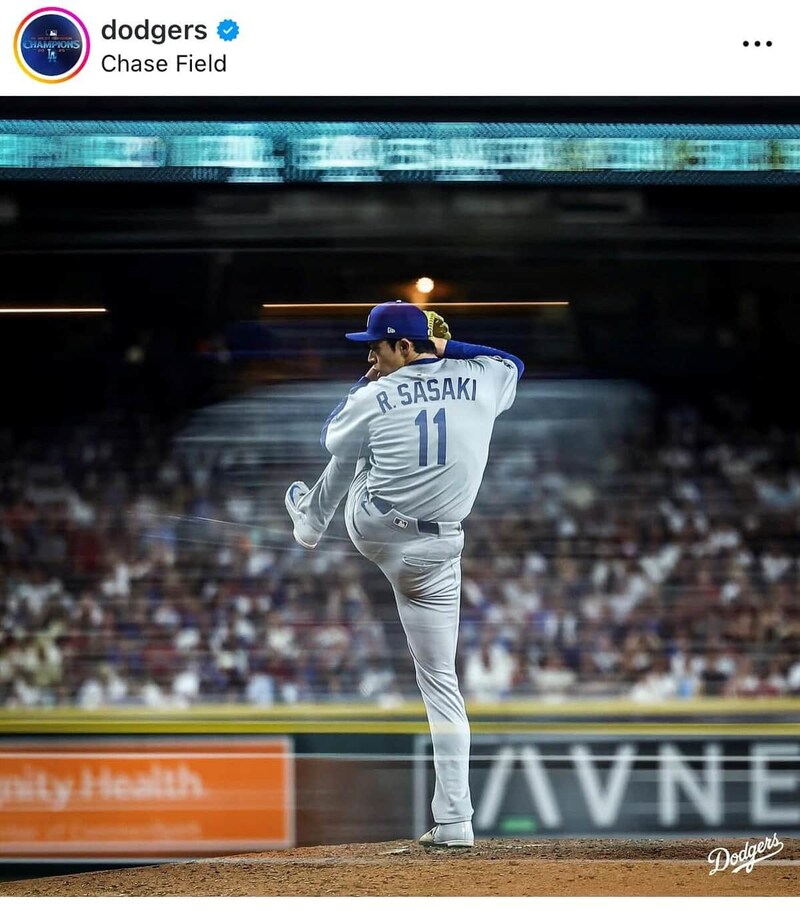The image size is (800, 911).
Task: Open the post's three-dot options menu
Action: tap(757, 44)
